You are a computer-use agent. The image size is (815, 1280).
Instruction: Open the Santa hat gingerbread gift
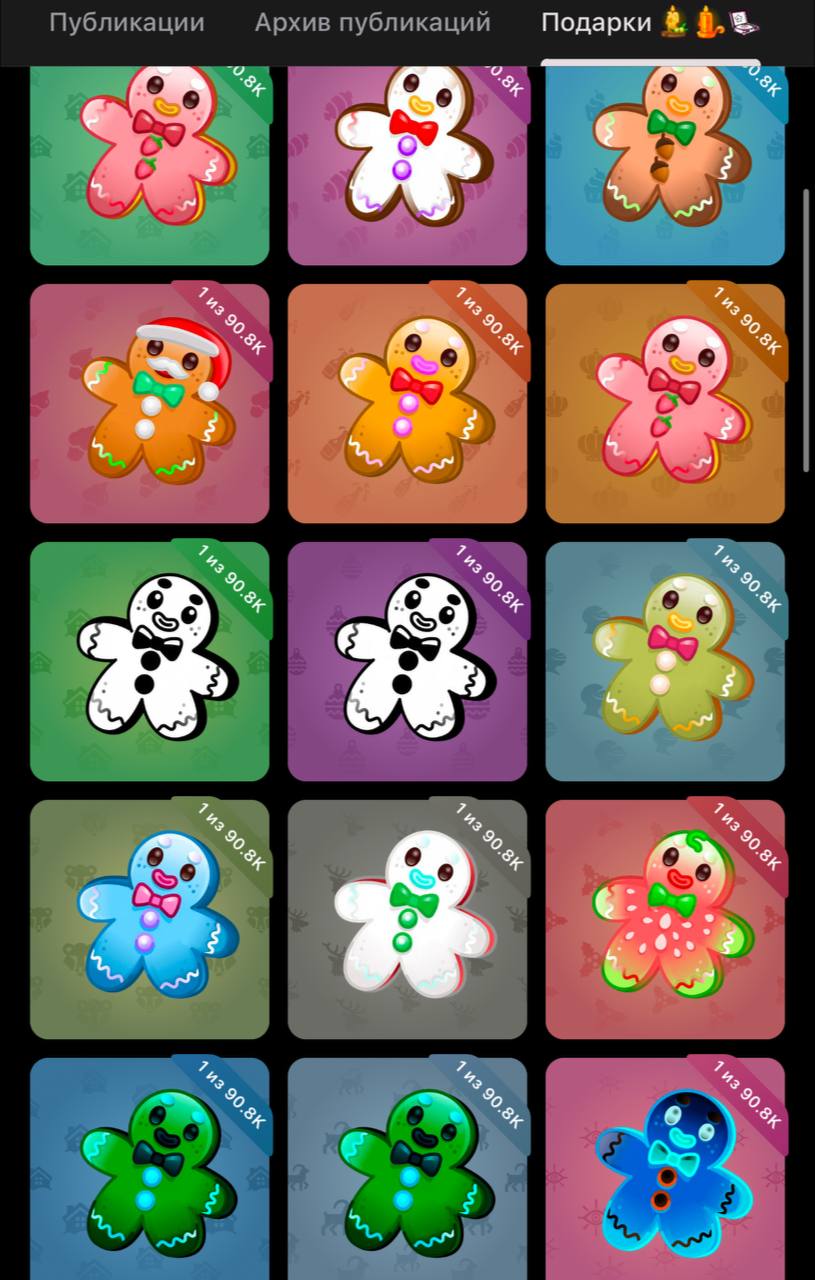click(x=150, y=403)
